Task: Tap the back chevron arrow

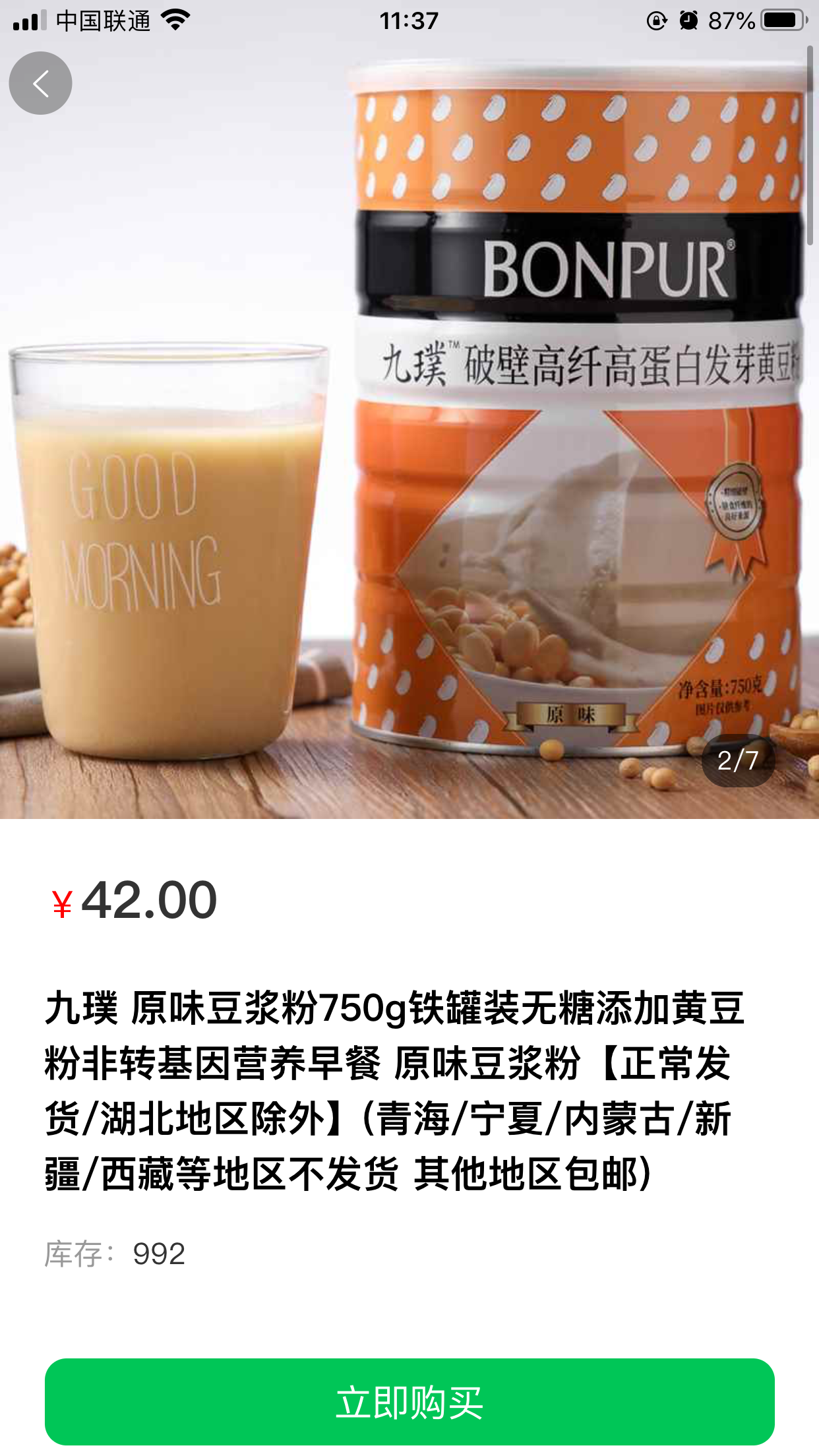Action: click(40, 82)
